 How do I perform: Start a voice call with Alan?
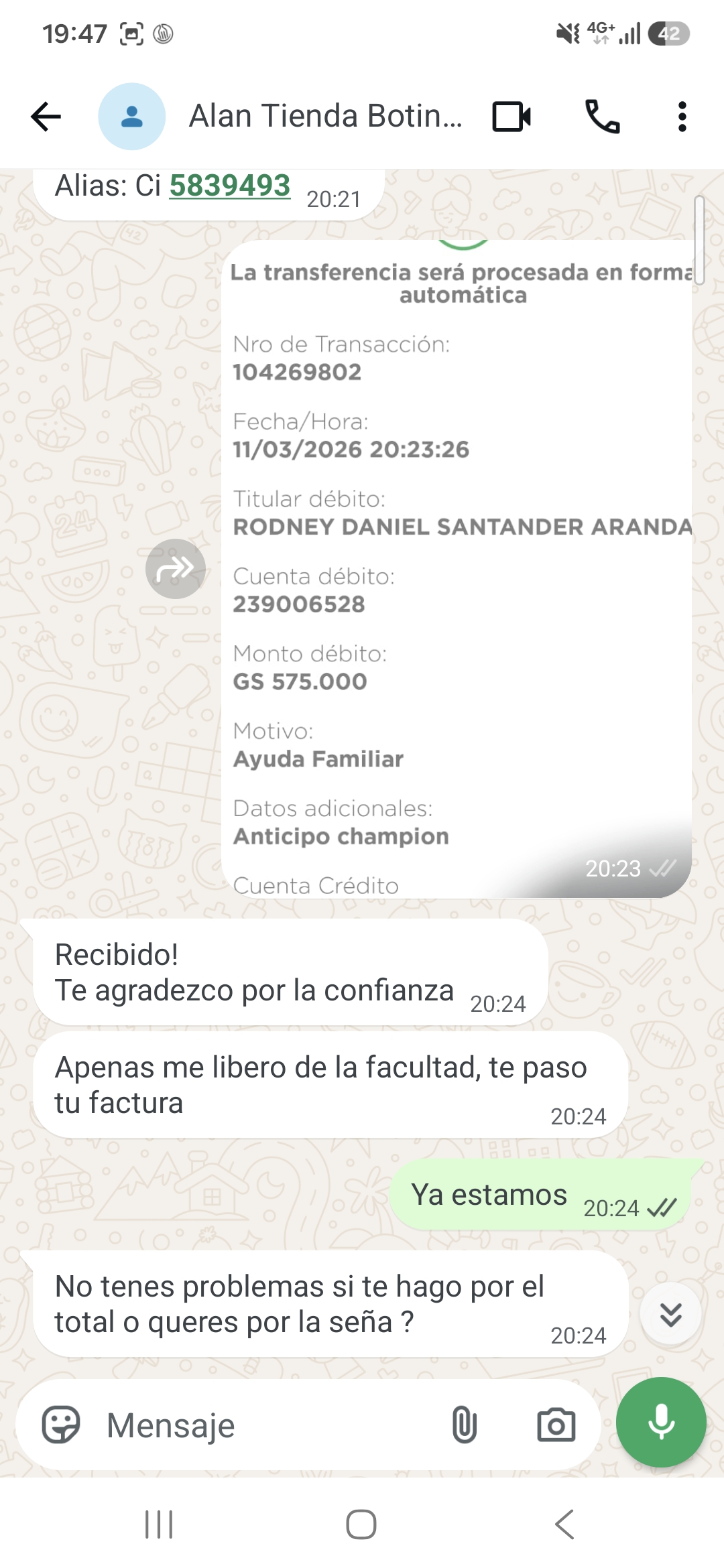coord(602,117)
